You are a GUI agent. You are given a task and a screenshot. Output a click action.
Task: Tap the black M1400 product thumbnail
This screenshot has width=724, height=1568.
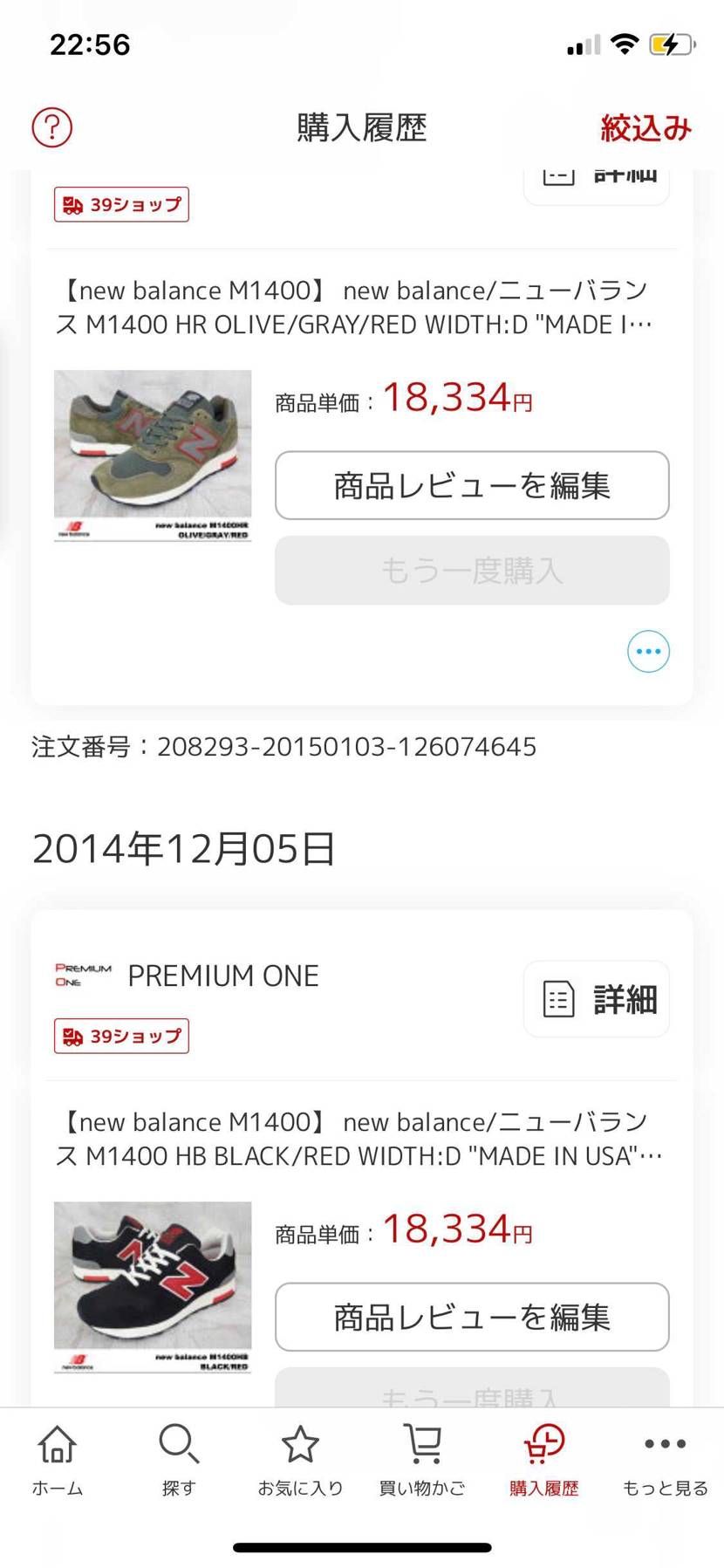[153, 1283]
